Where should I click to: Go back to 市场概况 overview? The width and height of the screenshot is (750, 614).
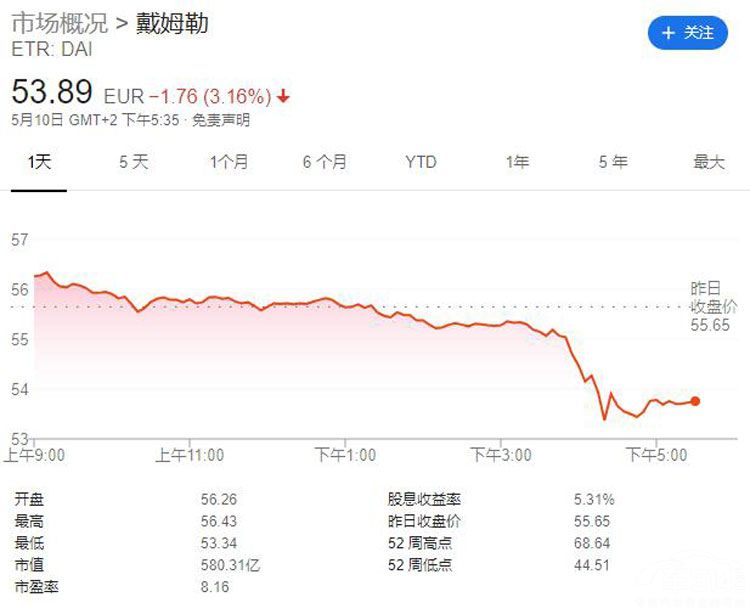(x=58, y=23)
